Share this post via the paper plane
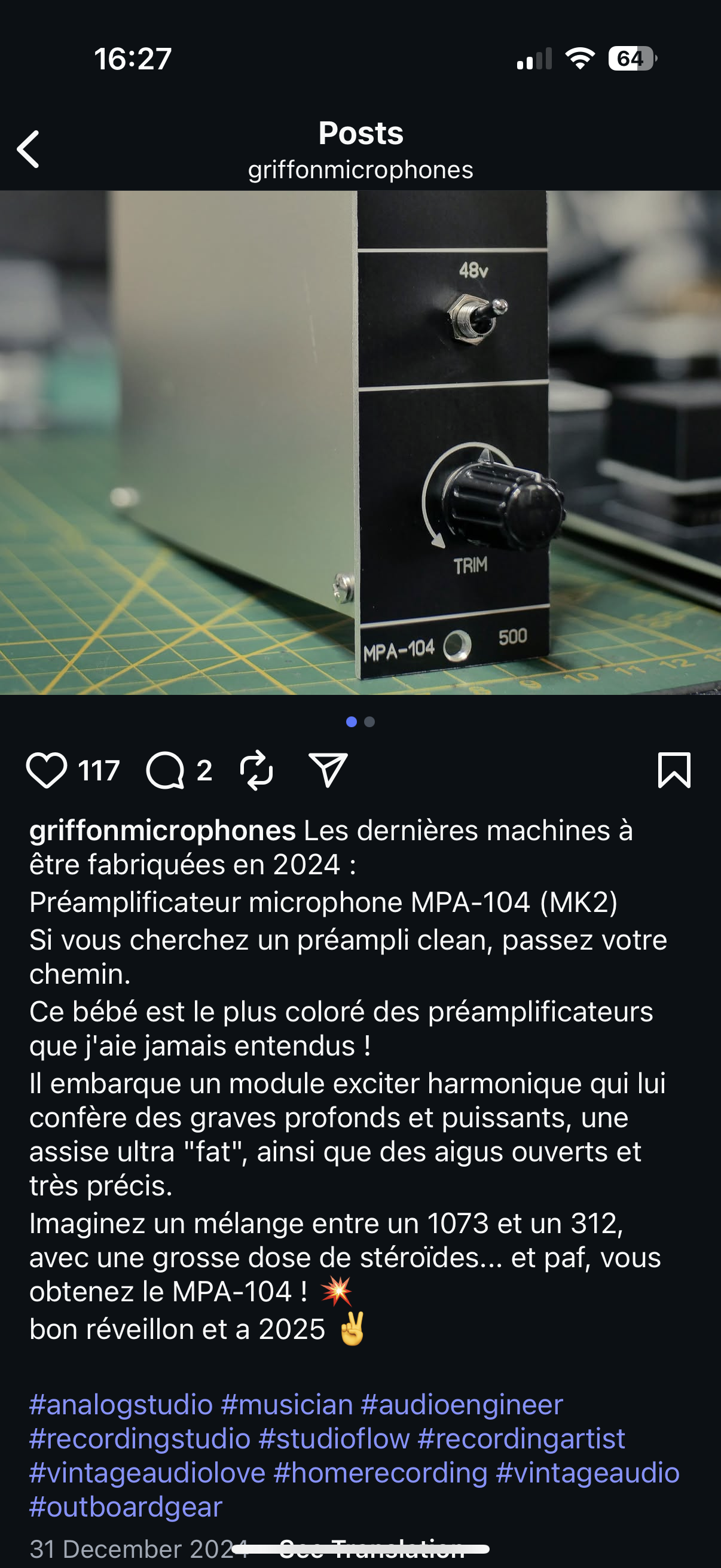 (328, 770)
